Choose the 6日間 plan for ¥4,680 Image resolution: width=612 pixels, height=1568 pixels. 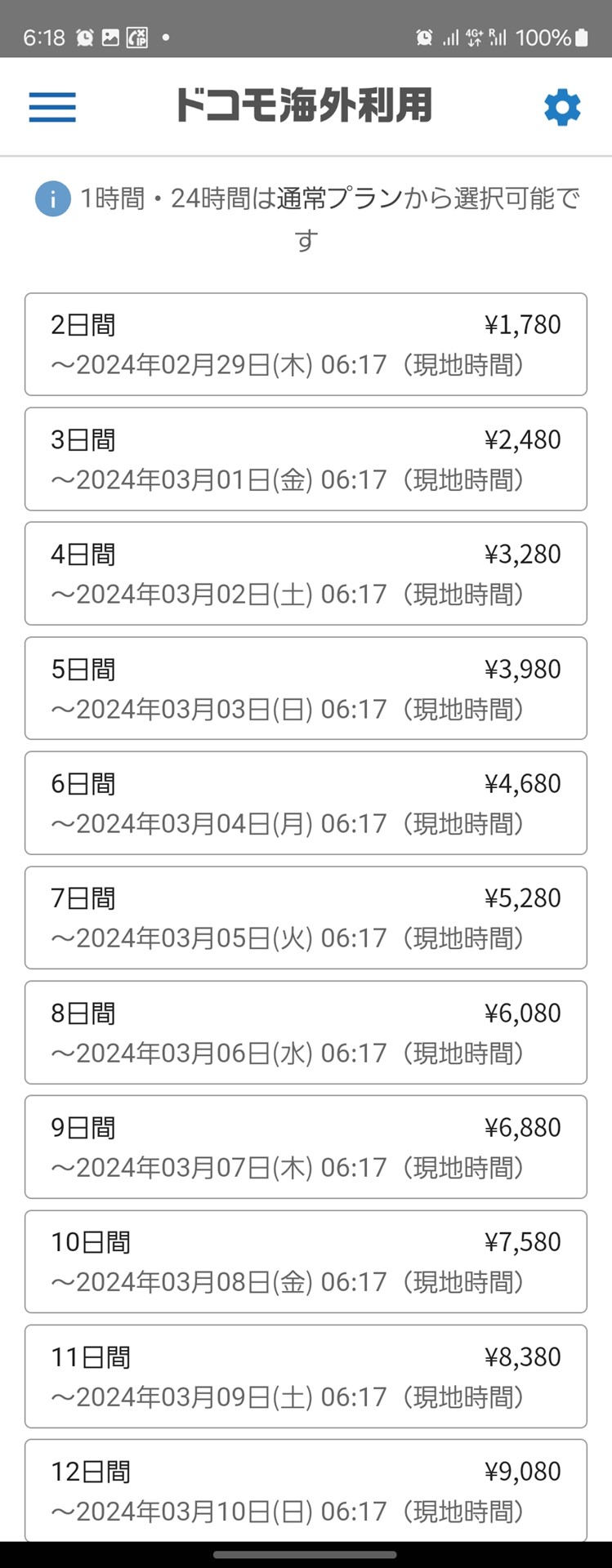(306, 803)
